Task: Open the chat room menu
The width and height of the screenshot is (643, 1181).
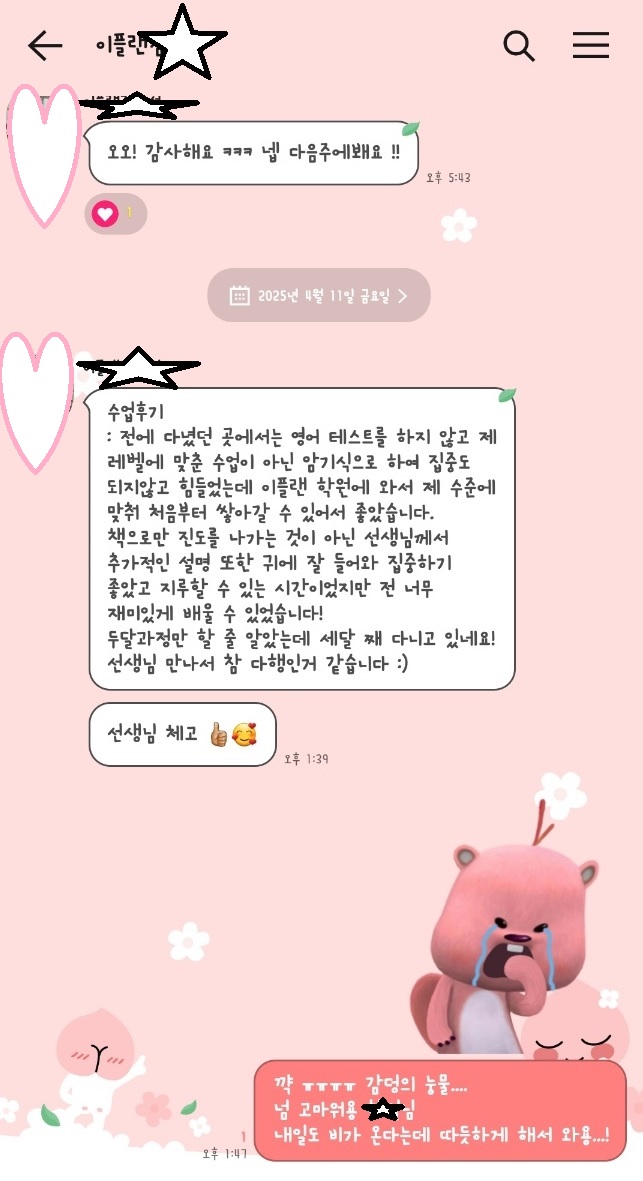Action: click(x=591, y=45)
